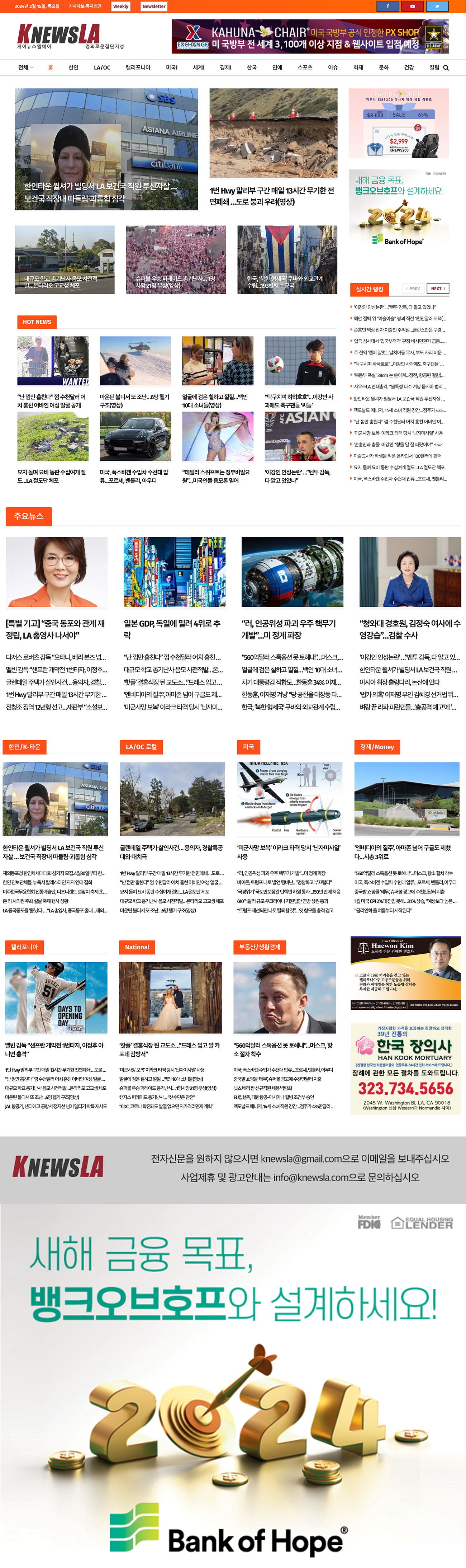Open the 일본 GDP article card
The image size is (466, 1568).
(x=173, y=629)
